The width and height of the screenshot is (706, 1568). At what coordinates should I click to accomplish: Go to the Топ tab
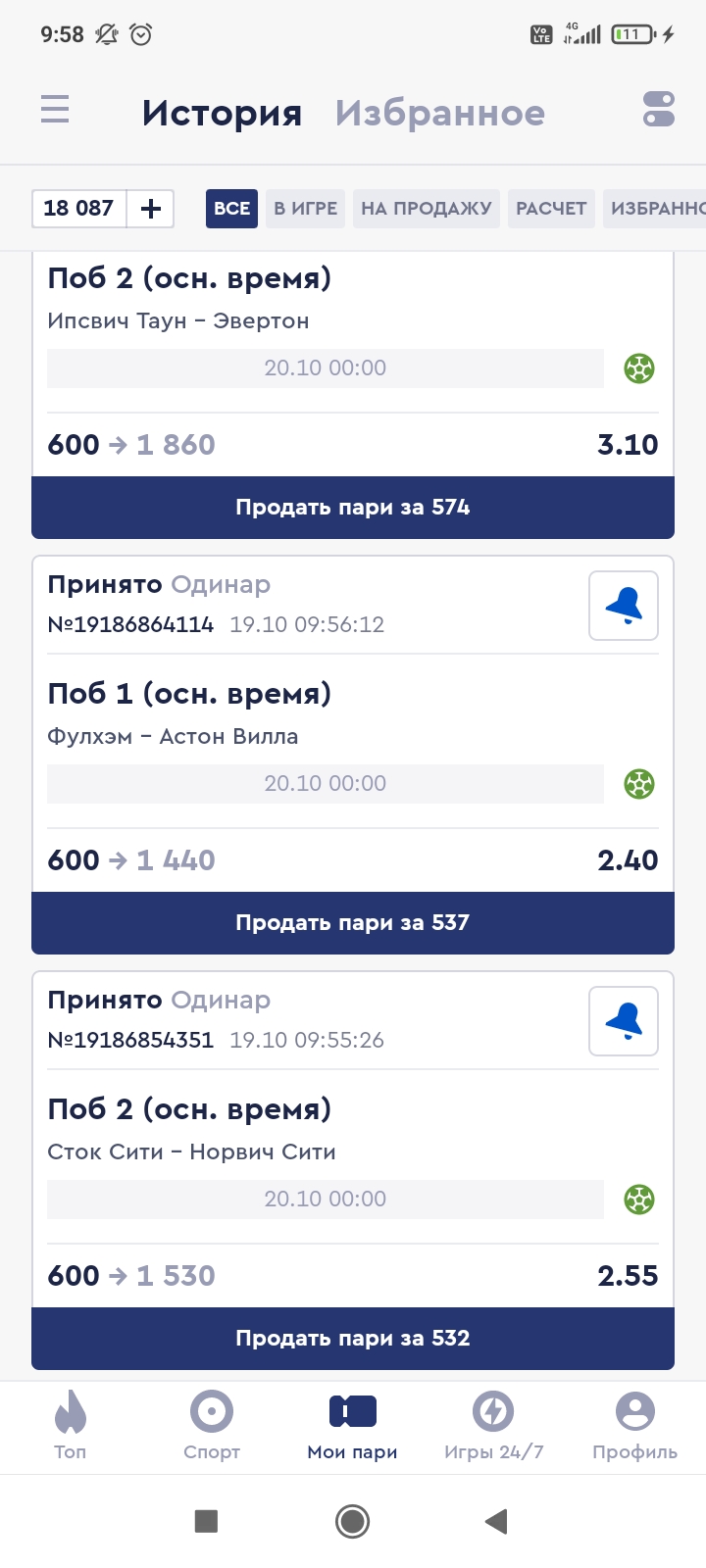click(71, 1426)
